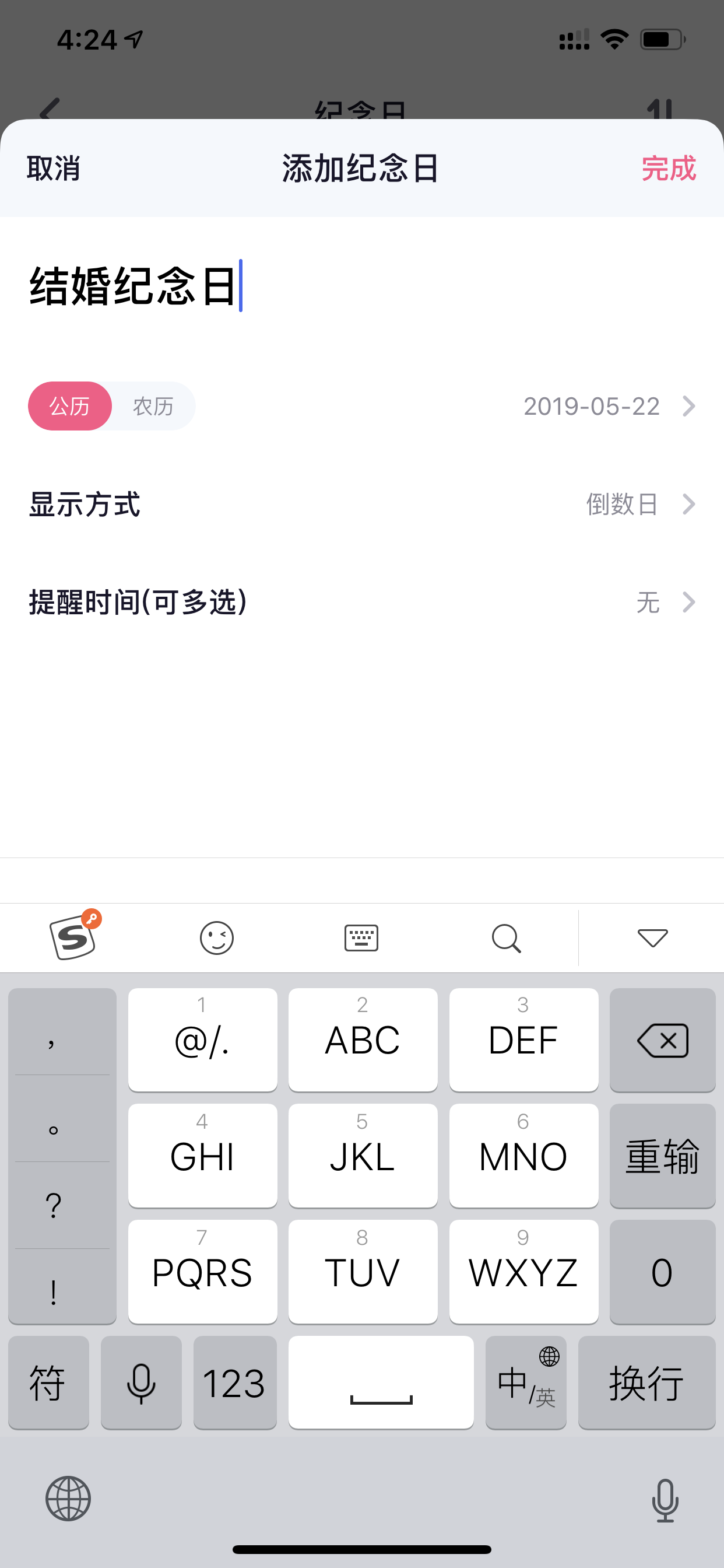This screenshot has height=1568, width=724.
Task: Open date picker showing 2019-05-22
Action: (x=610, y=406)
